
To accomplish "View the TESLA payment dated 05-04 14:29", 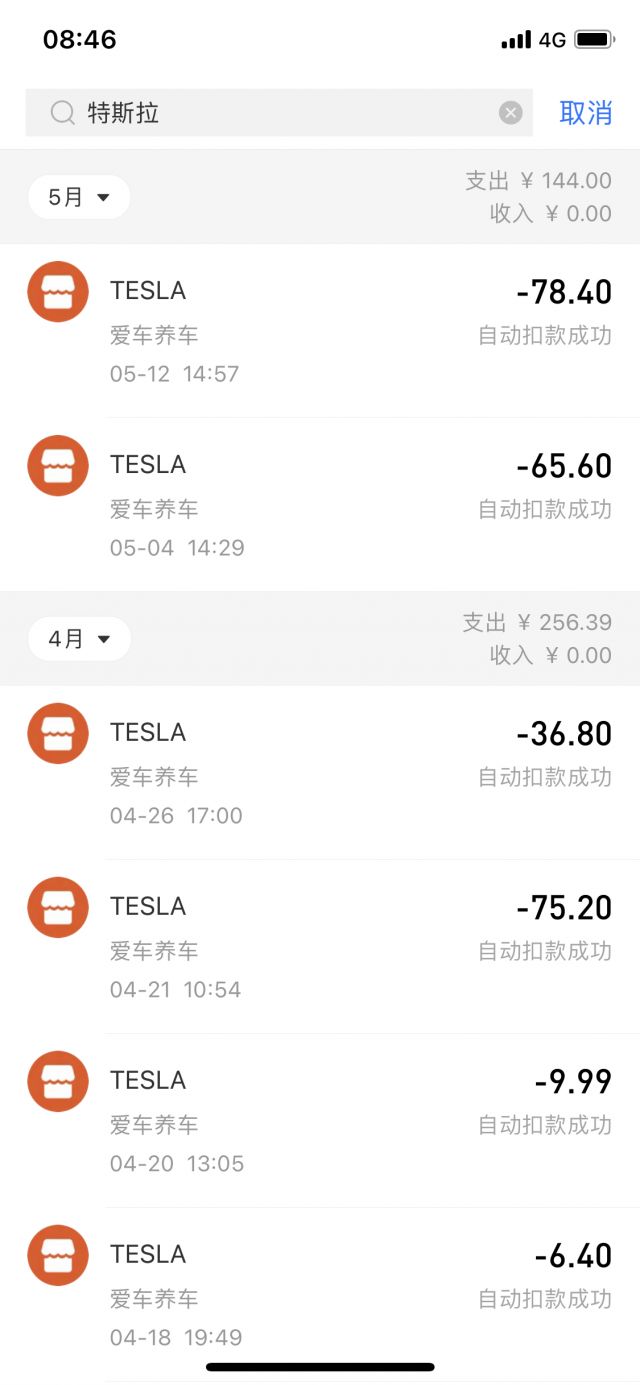I will [320, 505].
